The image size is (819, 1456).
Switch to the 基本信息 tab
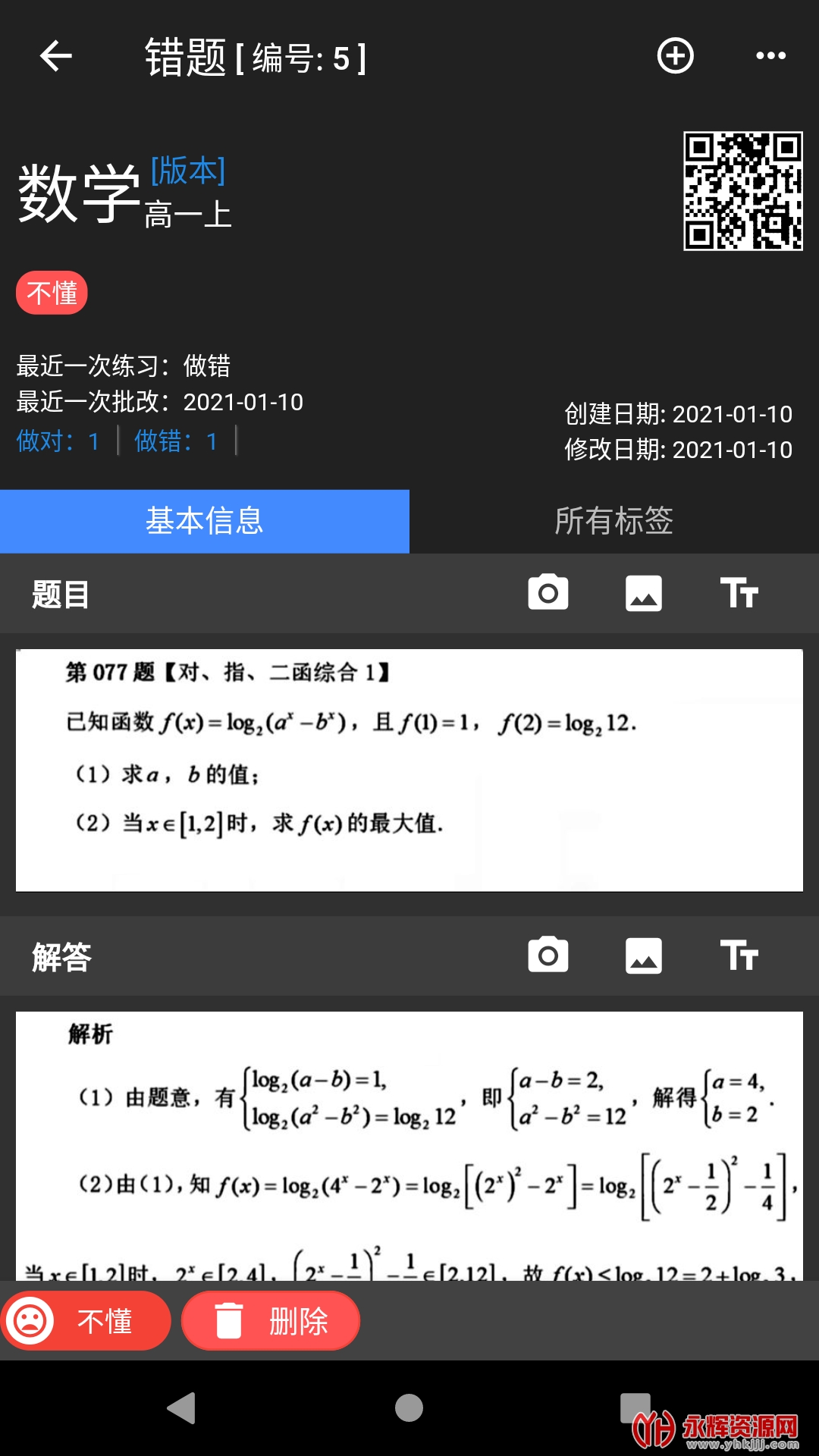click(205, 521)
